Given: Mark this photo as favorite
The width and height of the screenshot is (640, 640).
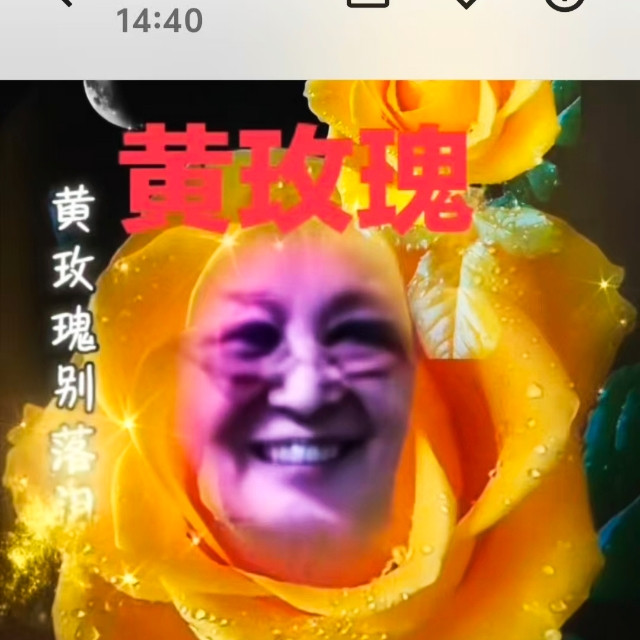Looking at the screenshot, I should click(466, 3).
